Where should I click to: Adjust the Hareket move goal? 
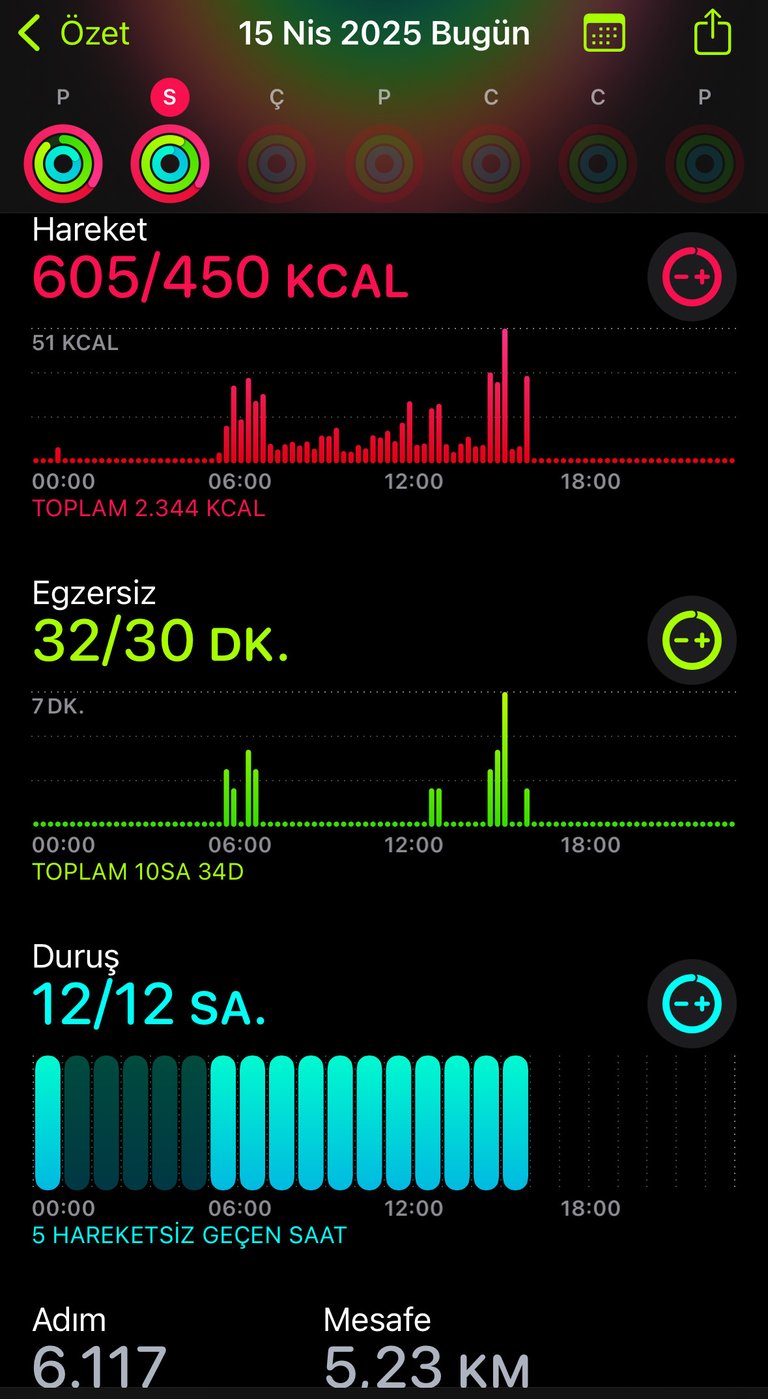click(x=692, y=276)
